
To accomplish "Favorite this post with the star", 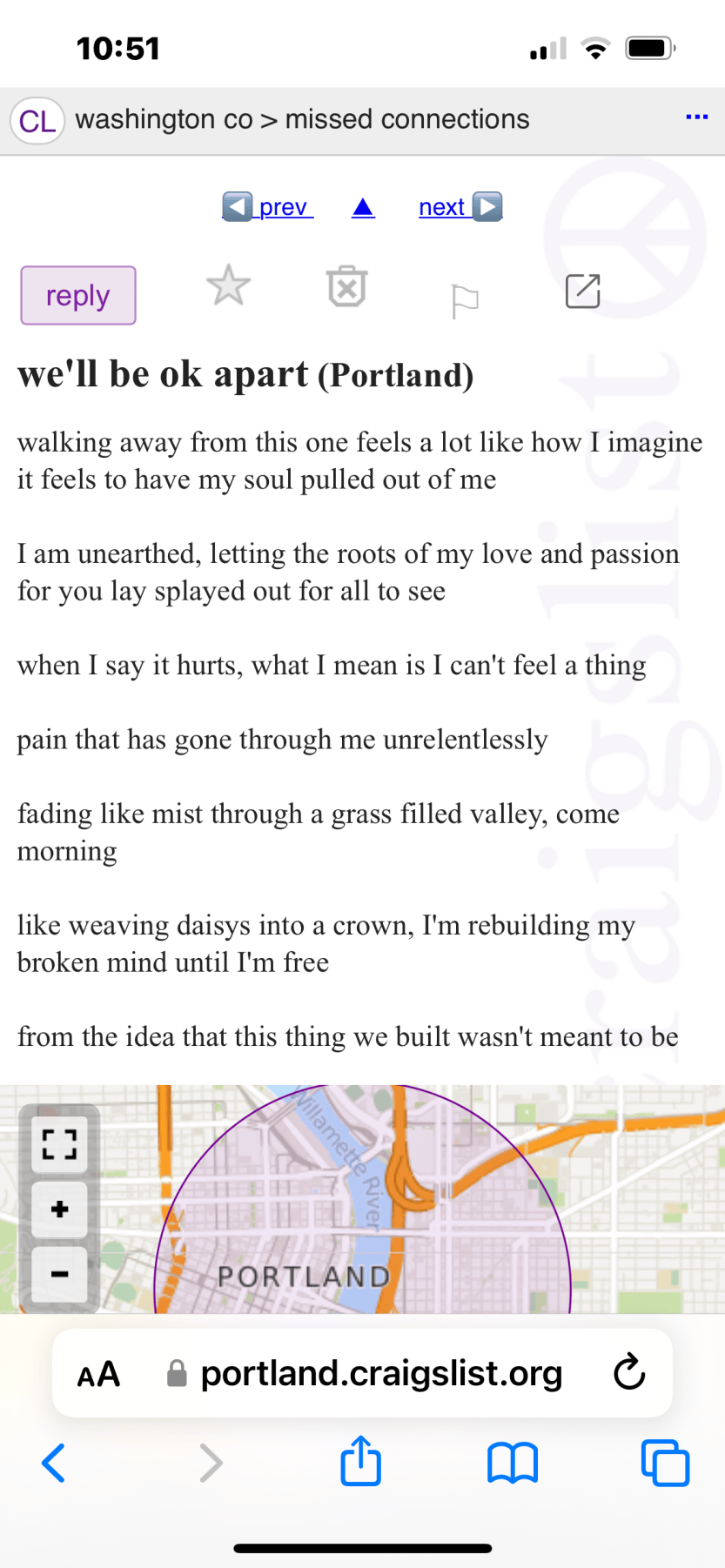I will [229, 285].
